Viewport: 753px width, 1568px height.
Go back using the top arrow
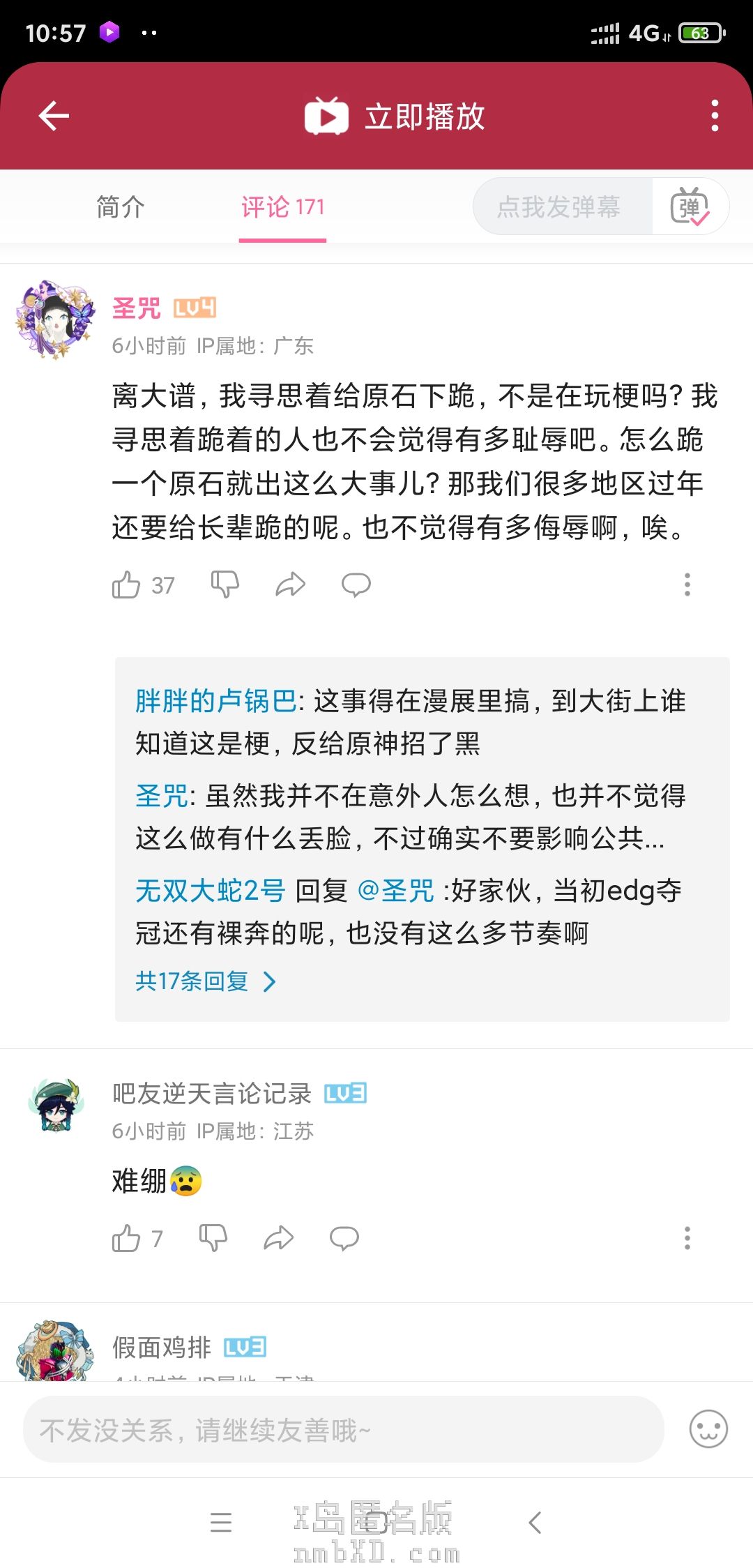[x=54, y=116]
